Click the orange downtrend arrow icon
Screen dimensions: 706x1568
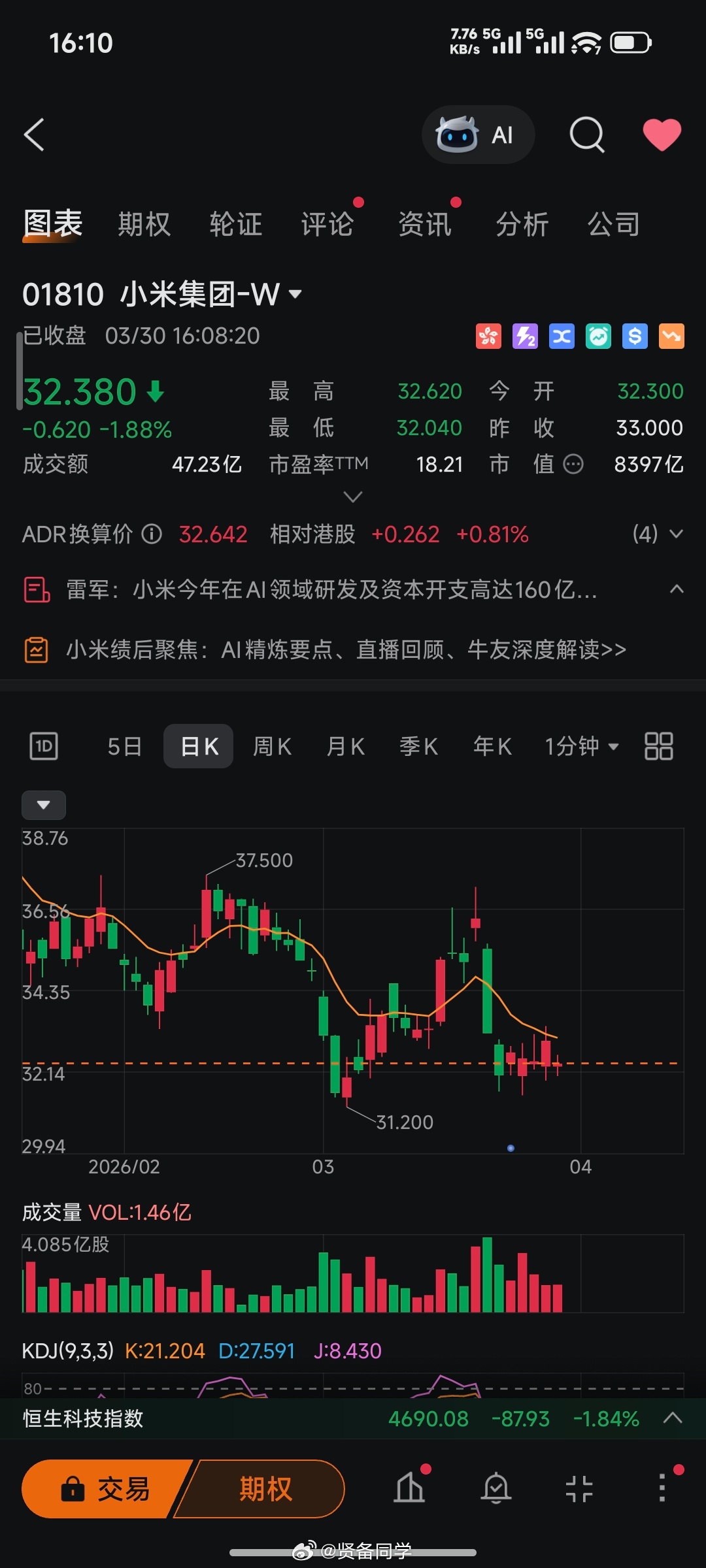pyautogui.click(x=670, y=336)
